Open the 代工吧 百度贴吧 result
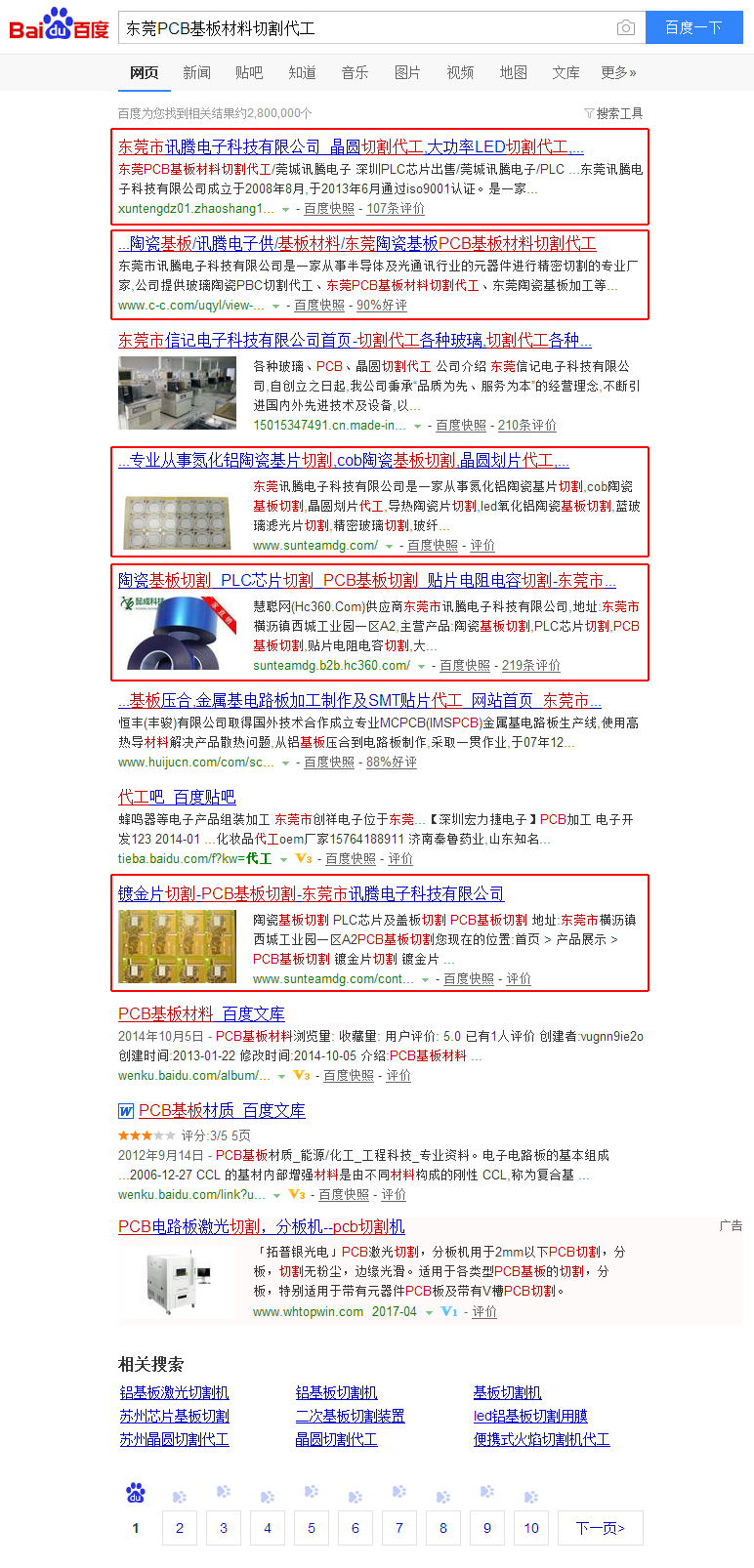This screenshot has height=1568, width=754. [177, 797]
